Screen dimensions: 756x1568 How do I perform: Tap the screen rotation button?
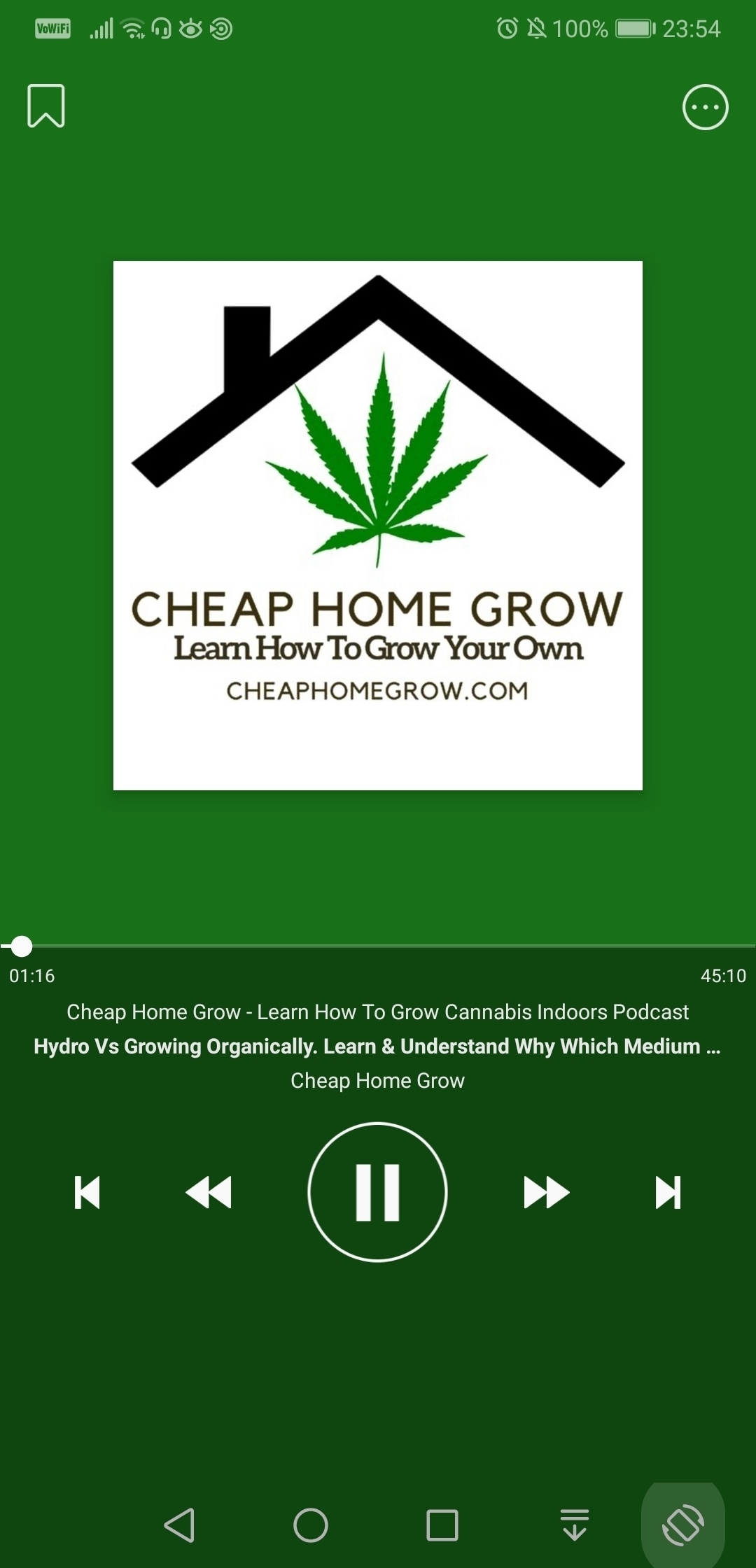(683, 1525)
